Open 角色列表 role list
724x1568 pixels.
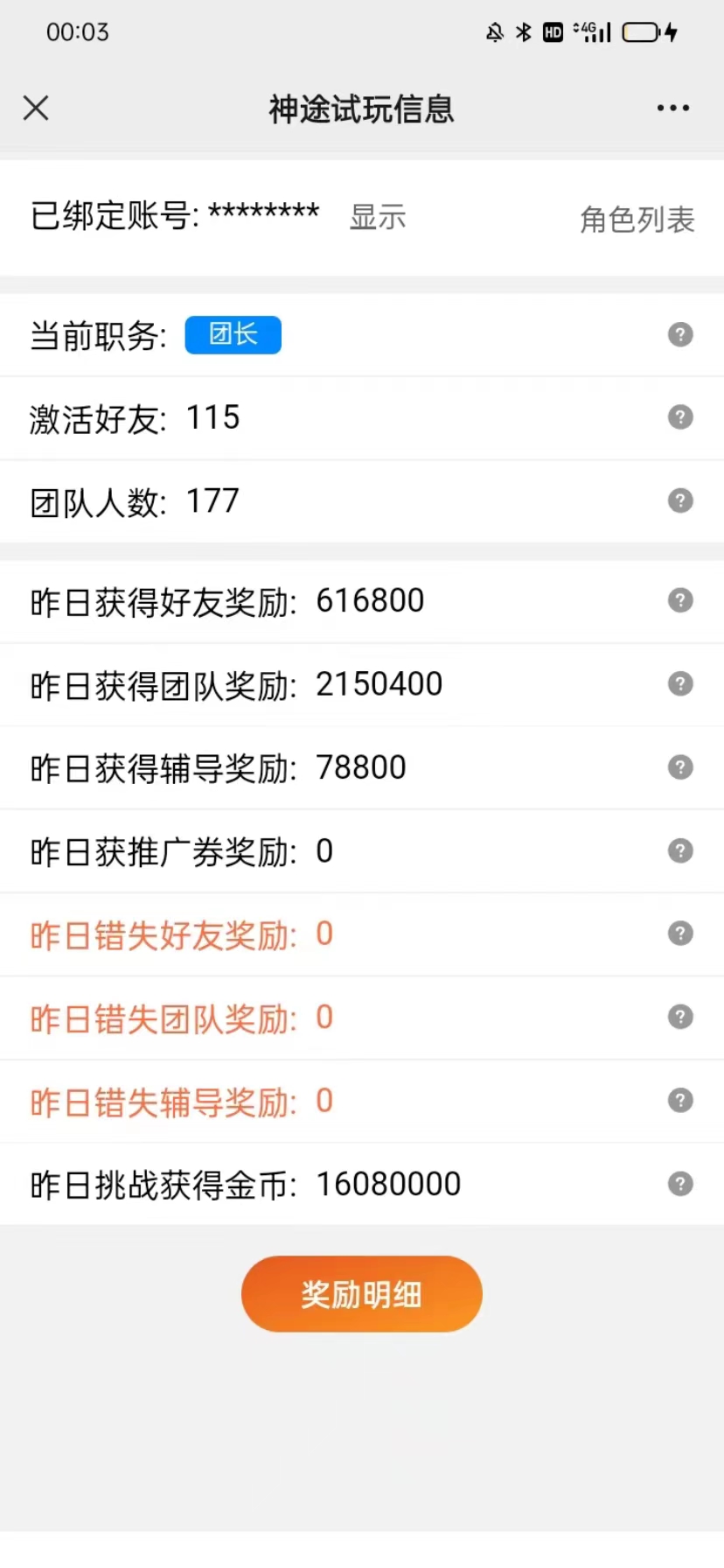click(x=637, y=220)
